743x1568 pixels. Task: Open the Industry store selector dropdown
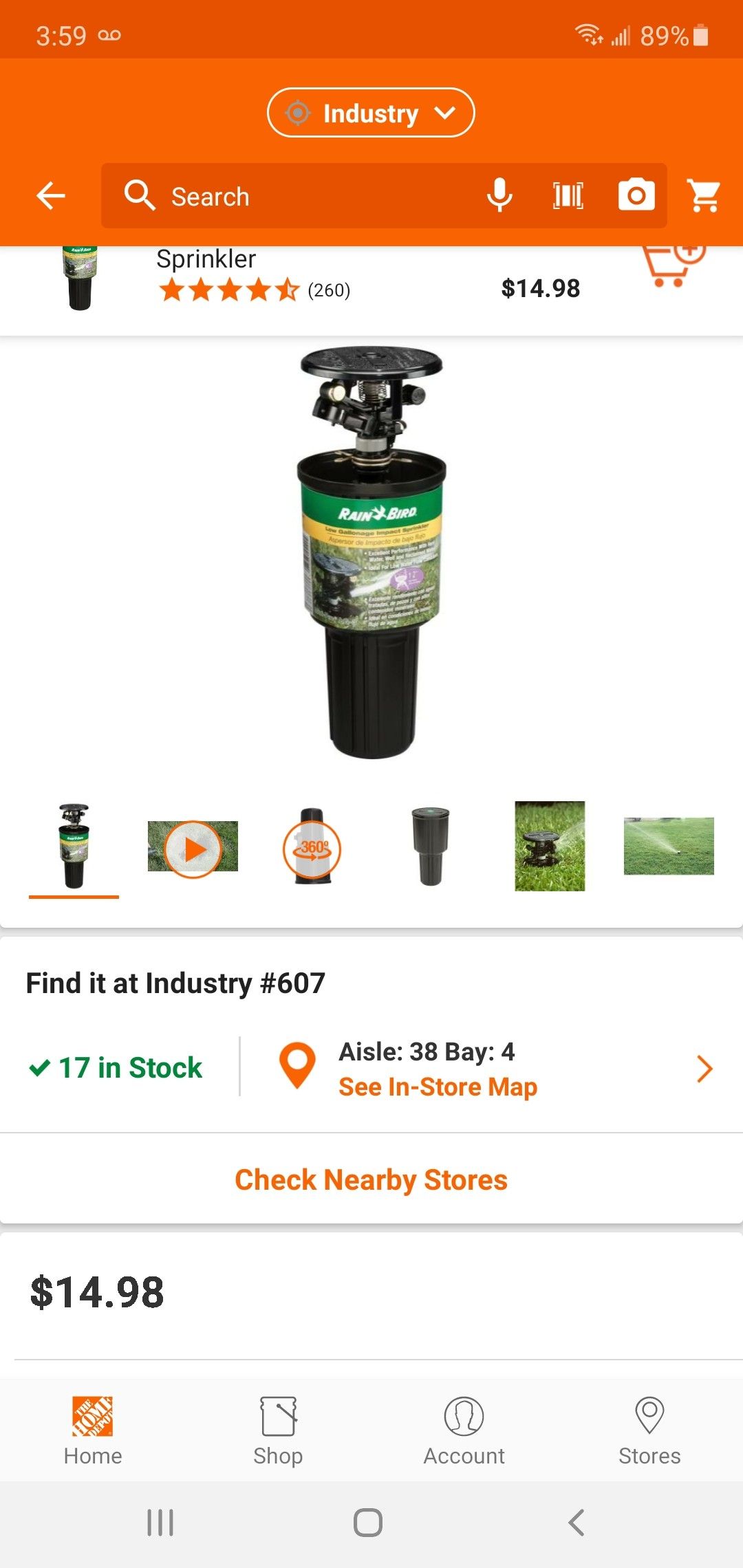tap(371, 113)
